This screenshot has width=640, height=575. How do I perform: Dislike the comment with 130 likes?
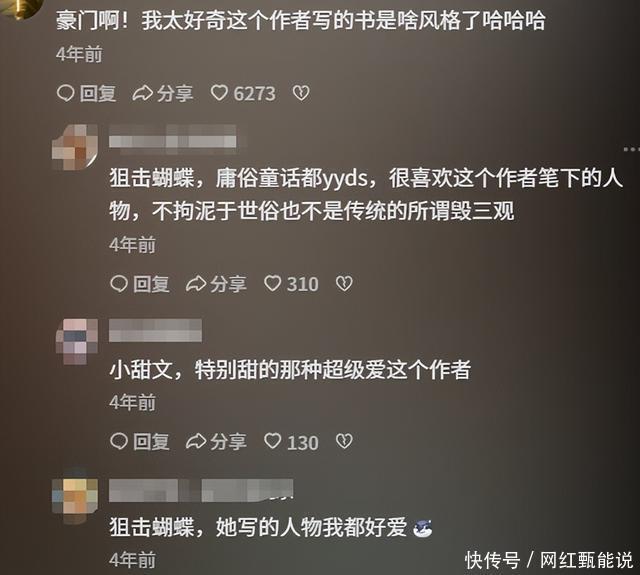pyautogui.click(x=343, y=441)
